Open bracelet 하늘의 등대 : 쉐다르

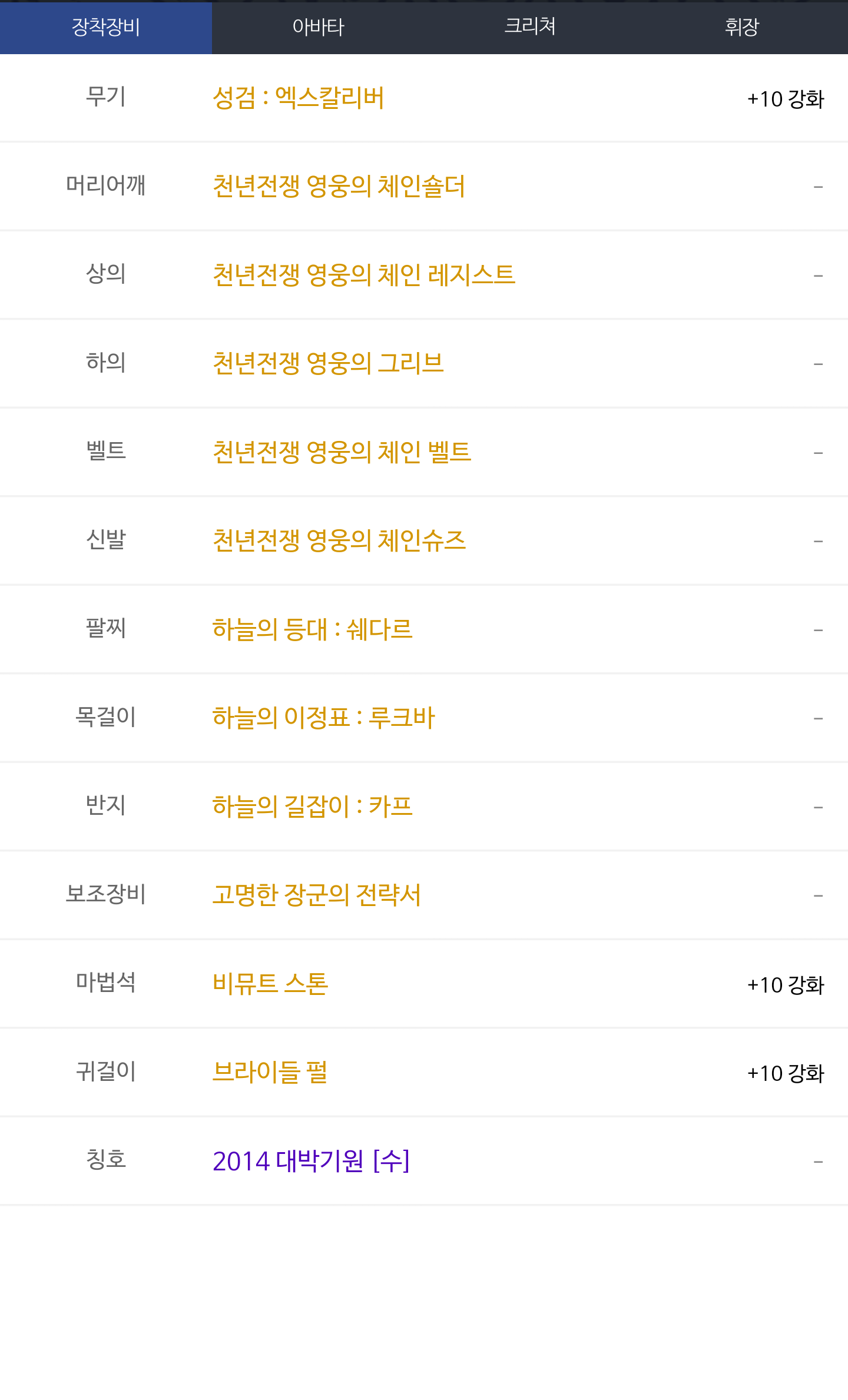point(312,629)
